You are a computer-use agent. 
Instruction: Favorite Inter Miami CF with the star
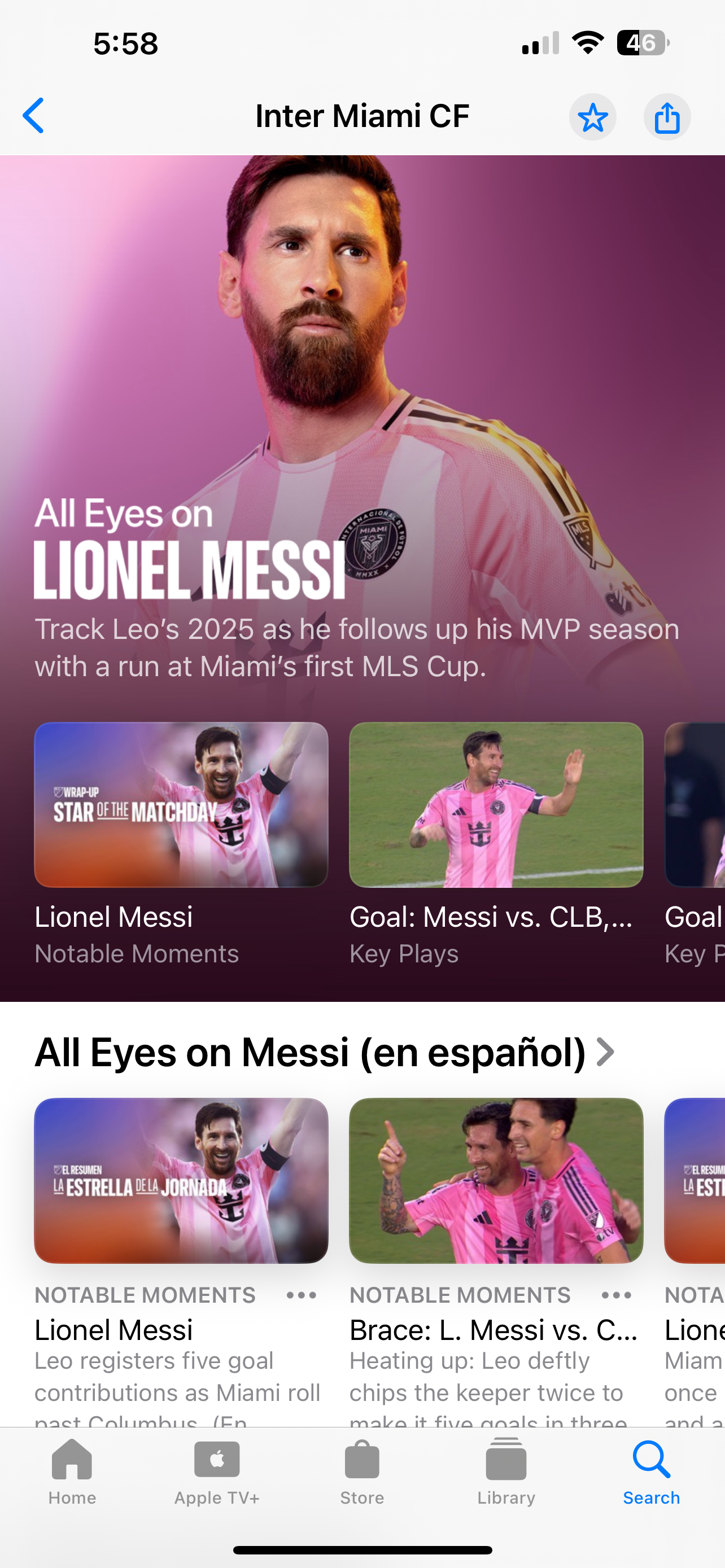point(592,117)
